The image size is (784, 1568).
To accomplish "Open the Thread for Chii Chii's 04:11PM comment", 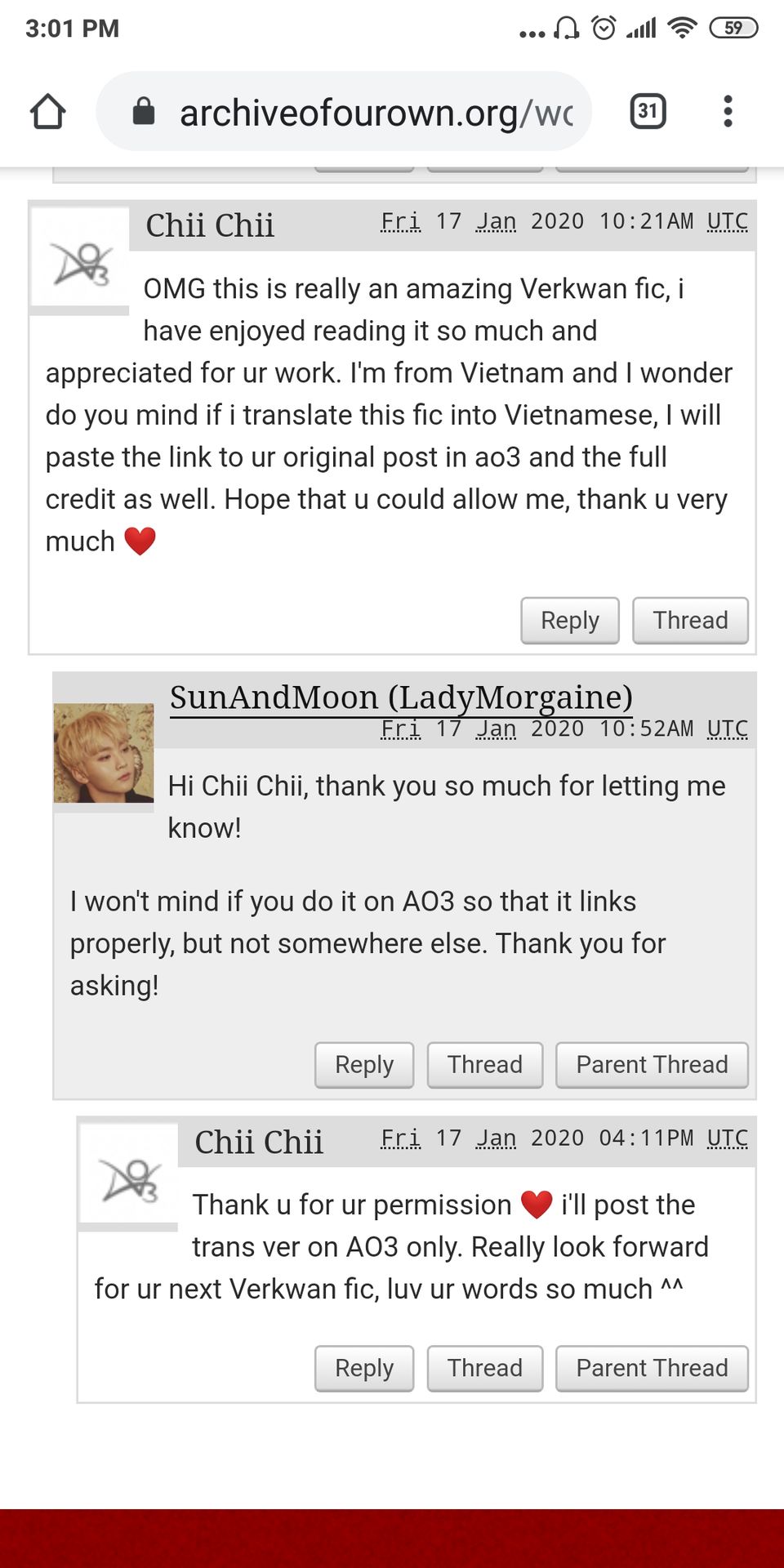I will pyautogui.click(x=485, y=1369).
